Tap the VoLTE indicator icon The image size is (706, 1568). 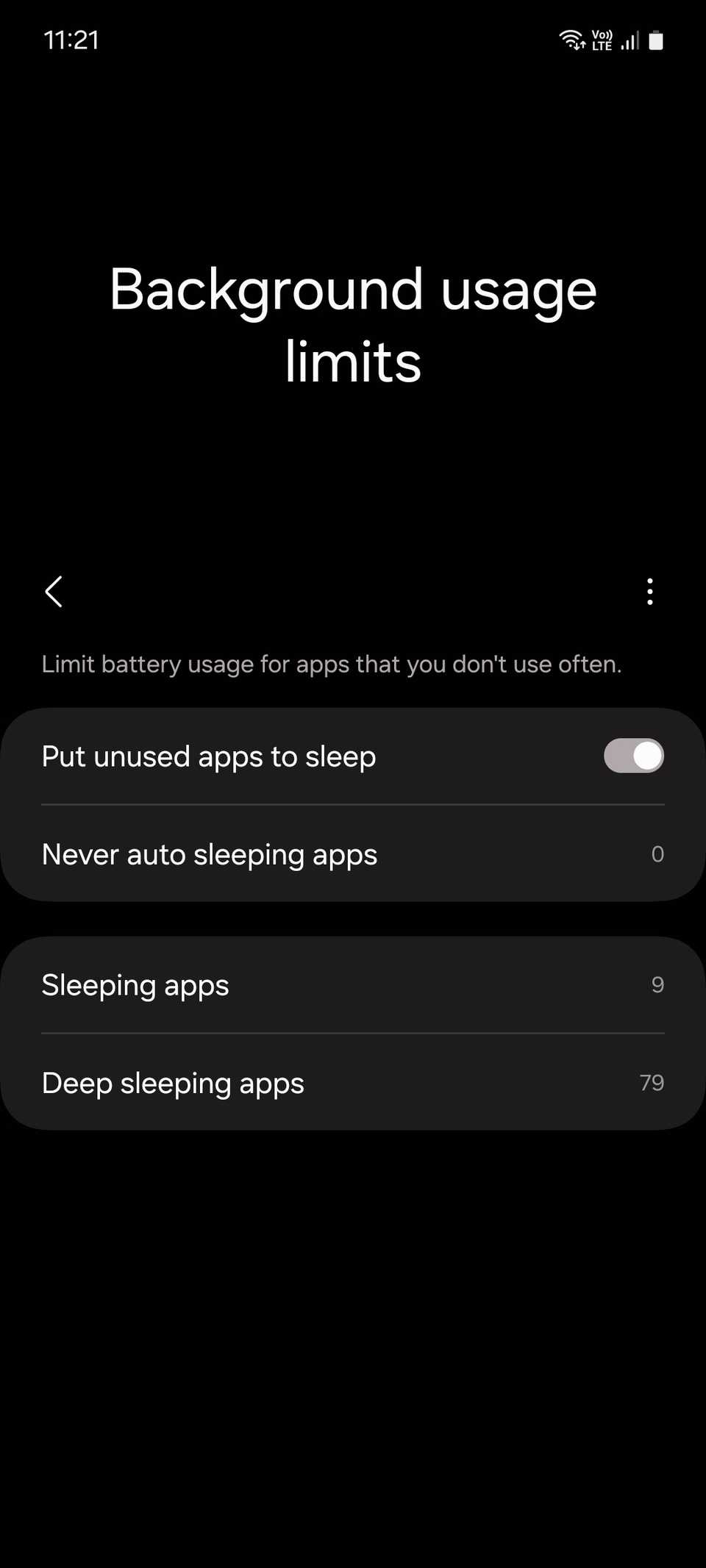pyautogui.click(x=601, y=38)
